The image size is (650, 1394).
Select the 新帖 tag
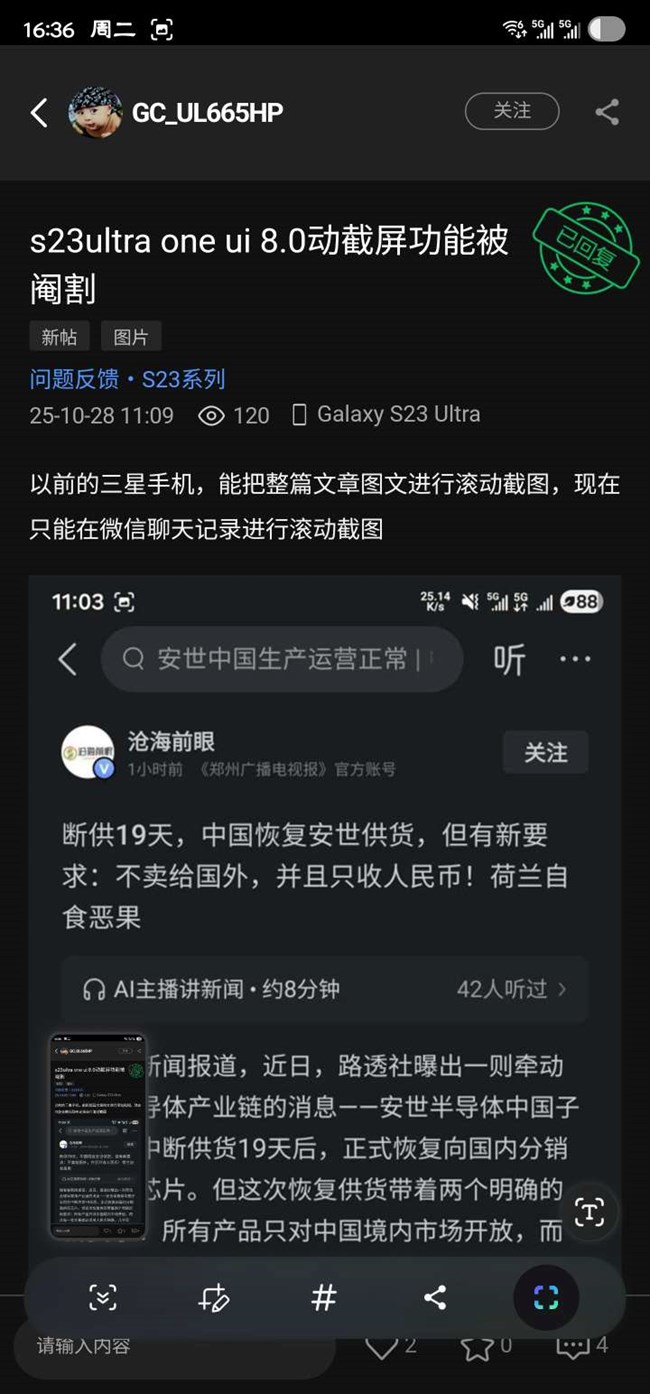pos(59,337)
